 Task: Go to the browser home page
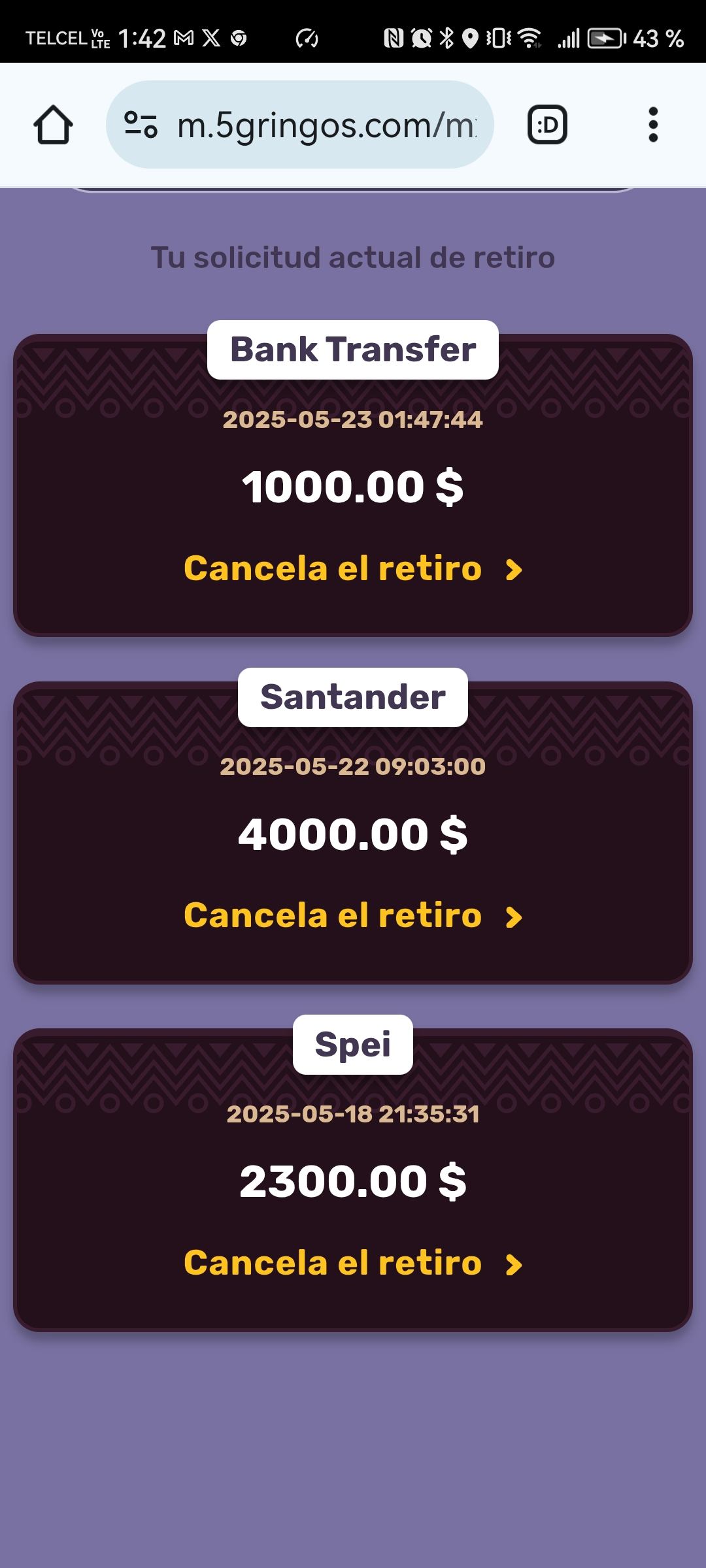click(x=53, y=125)
